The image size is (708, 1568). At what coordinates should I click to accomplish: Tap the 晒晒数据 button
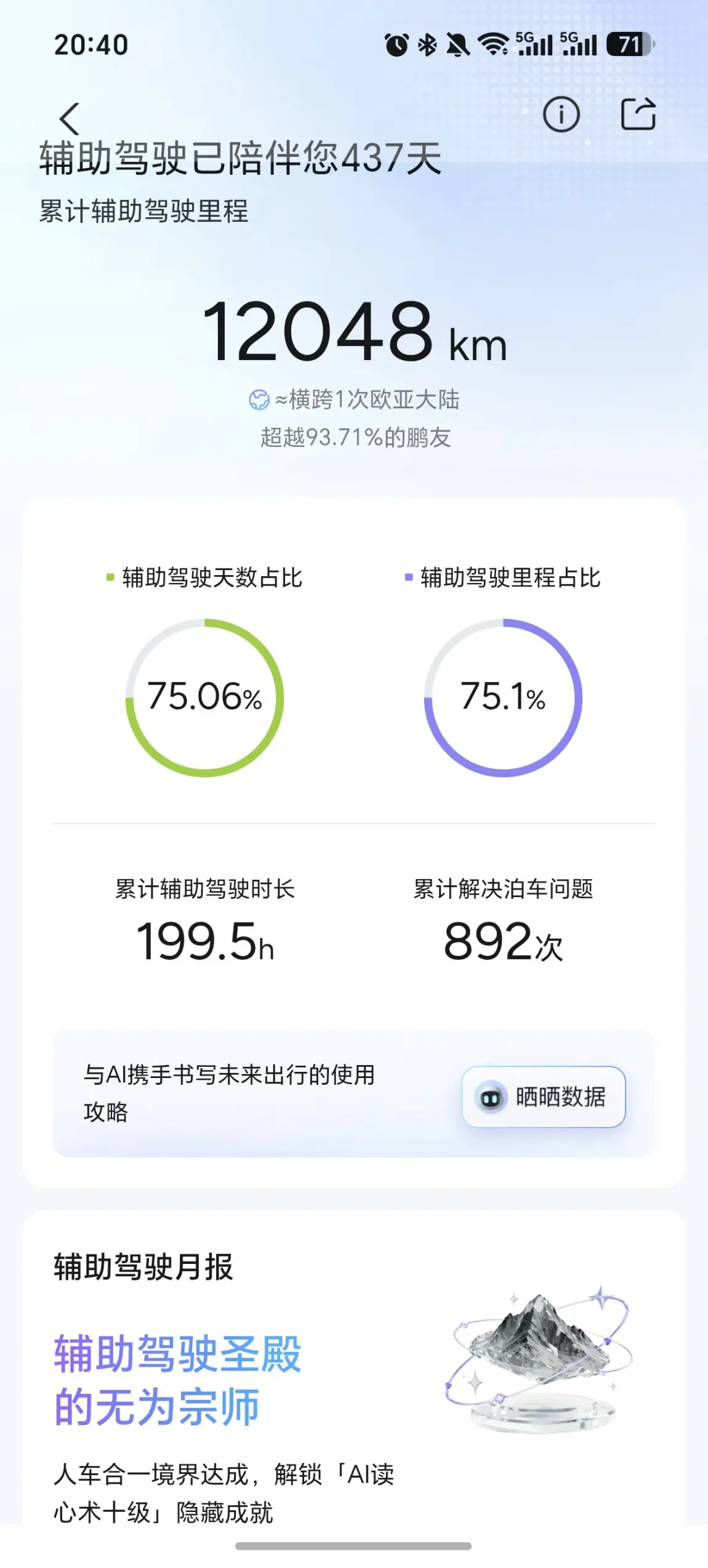(544, 1096)
